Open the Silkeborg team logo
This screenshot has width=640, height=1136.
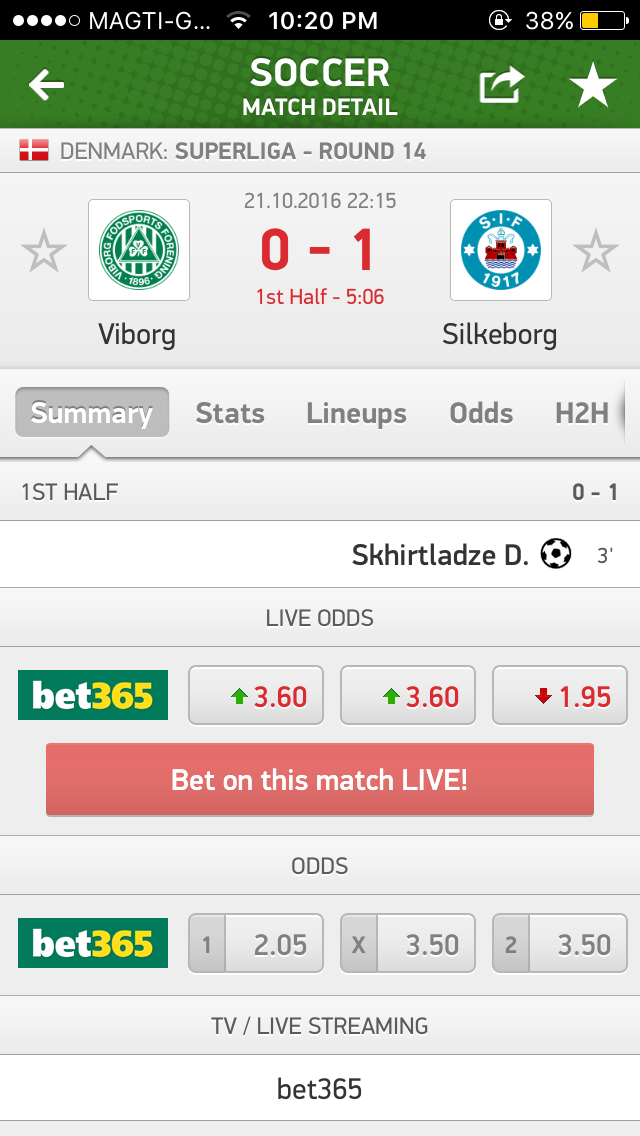click(501, 250)
